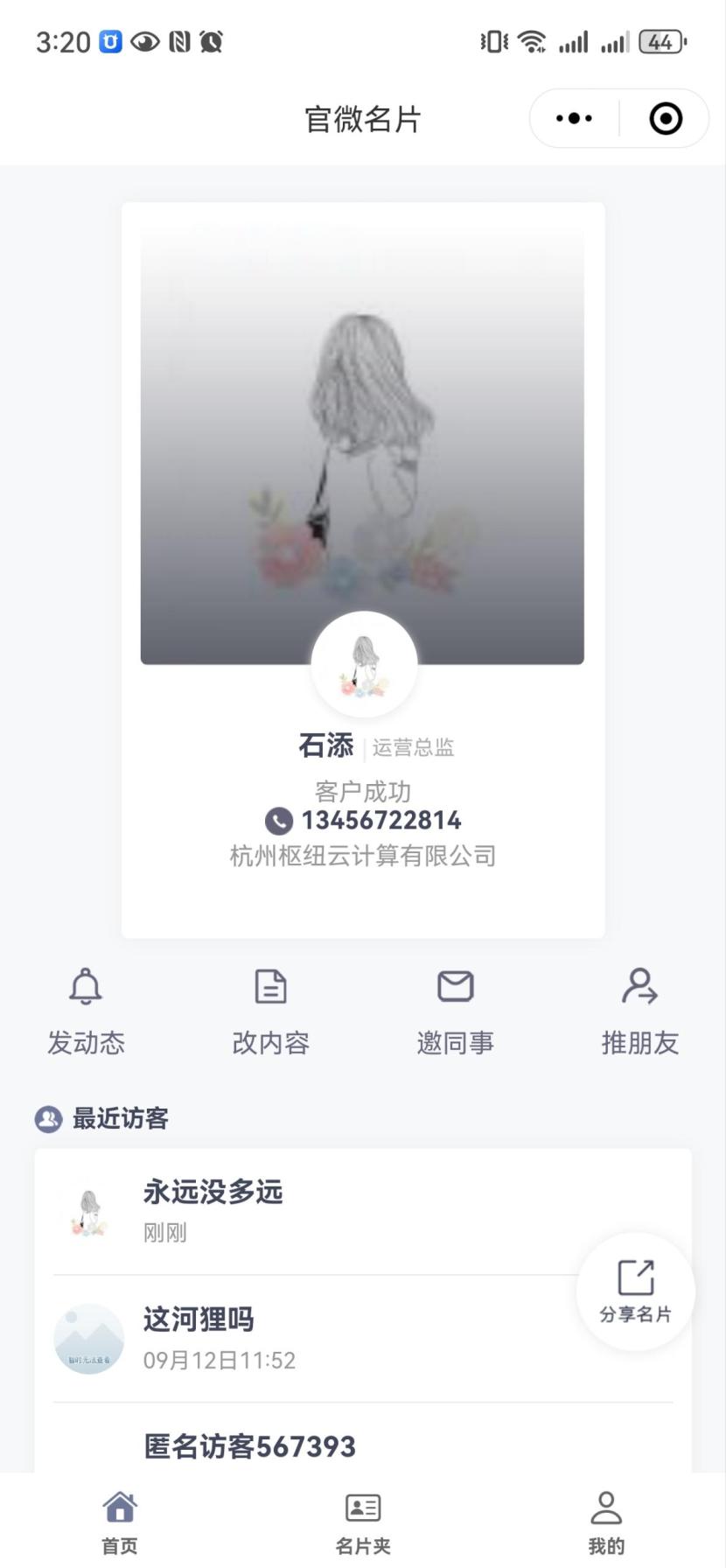Image resolution: width=726 pixels, height=1568 pixels.
Task: Close the mini program via the circle icon
Action: (x=666, y=118)
